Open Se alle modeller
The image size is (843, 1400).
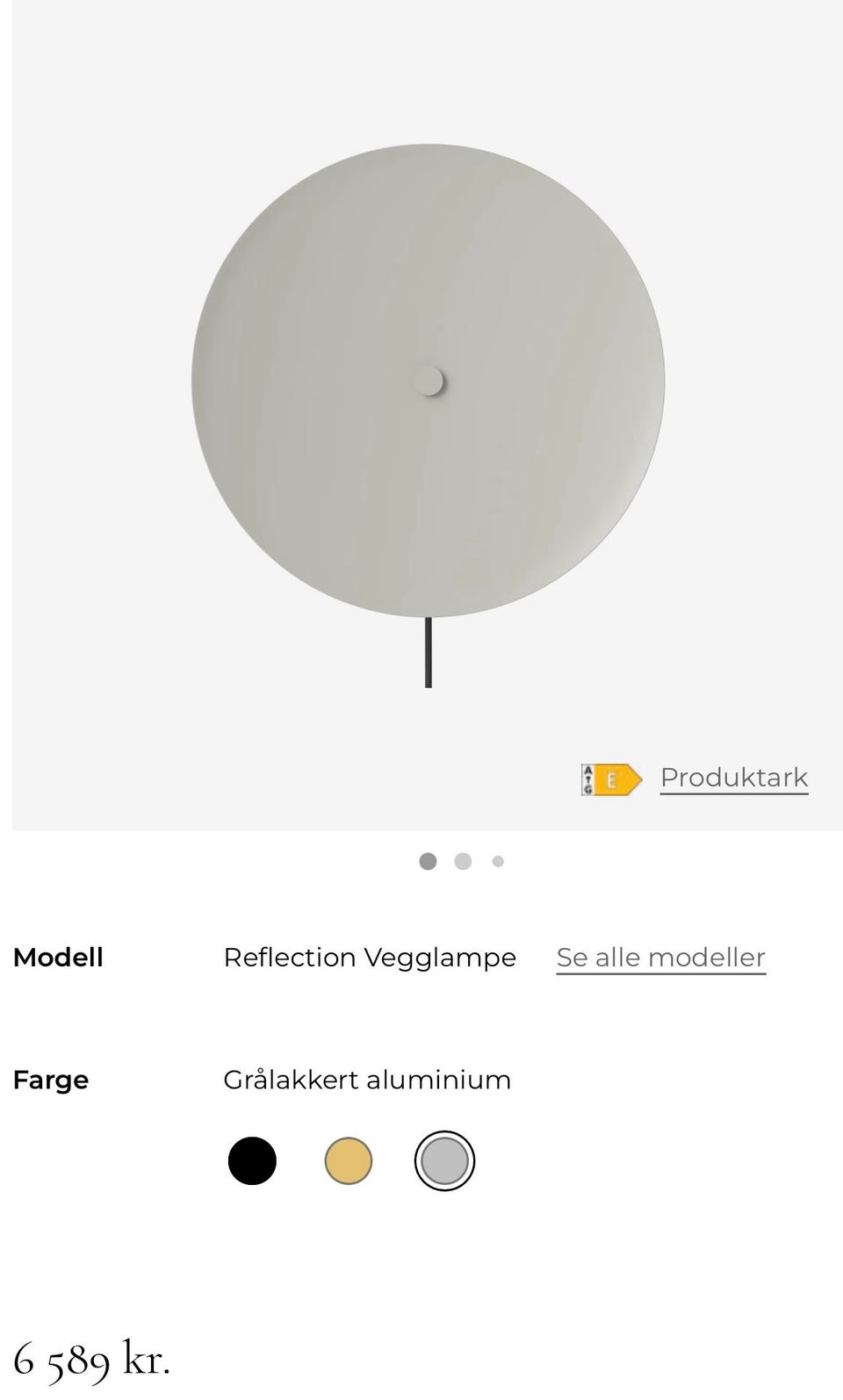click(x=660, y=957)
